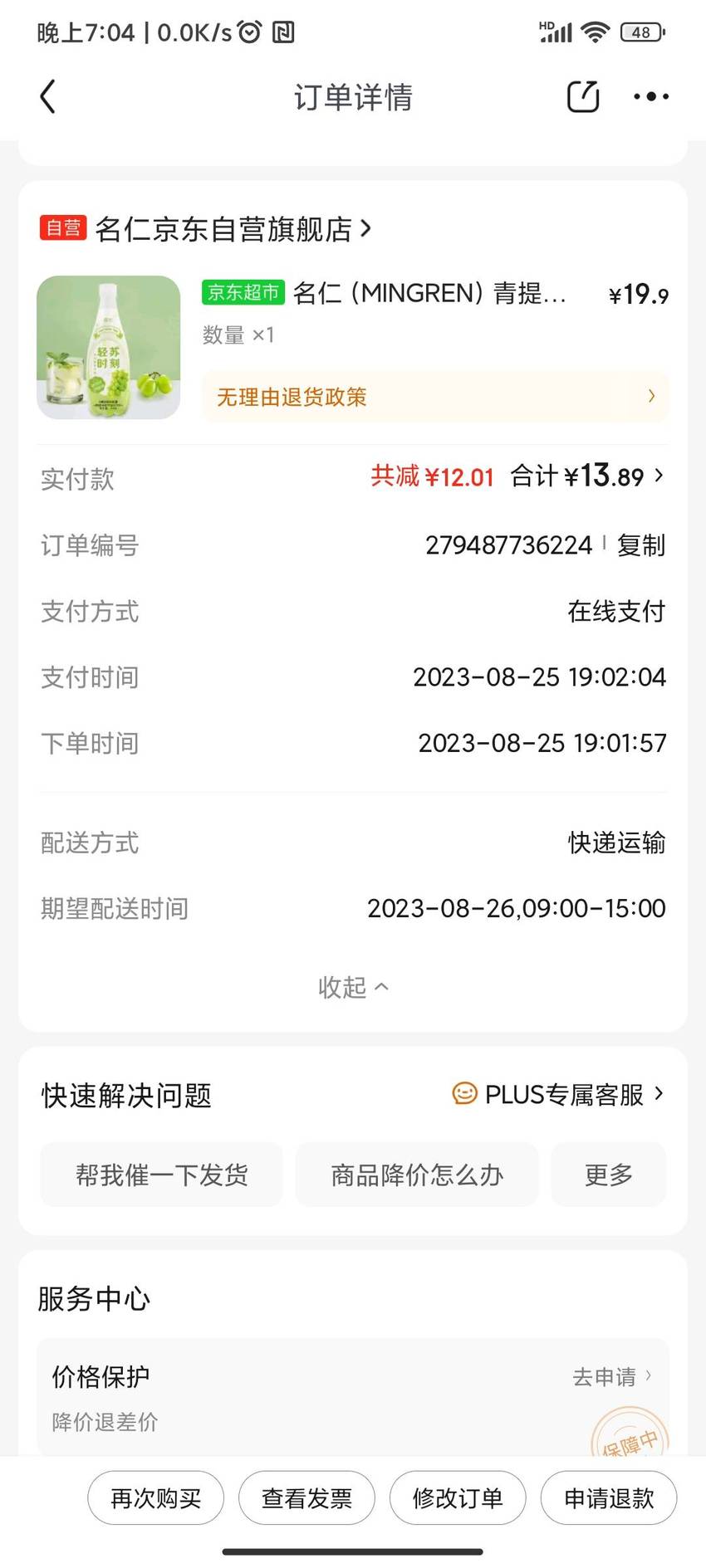The height and width of the screenshot is (1568, 706).
Task: Copy the order number with 复制
Action: pos(640,545)
